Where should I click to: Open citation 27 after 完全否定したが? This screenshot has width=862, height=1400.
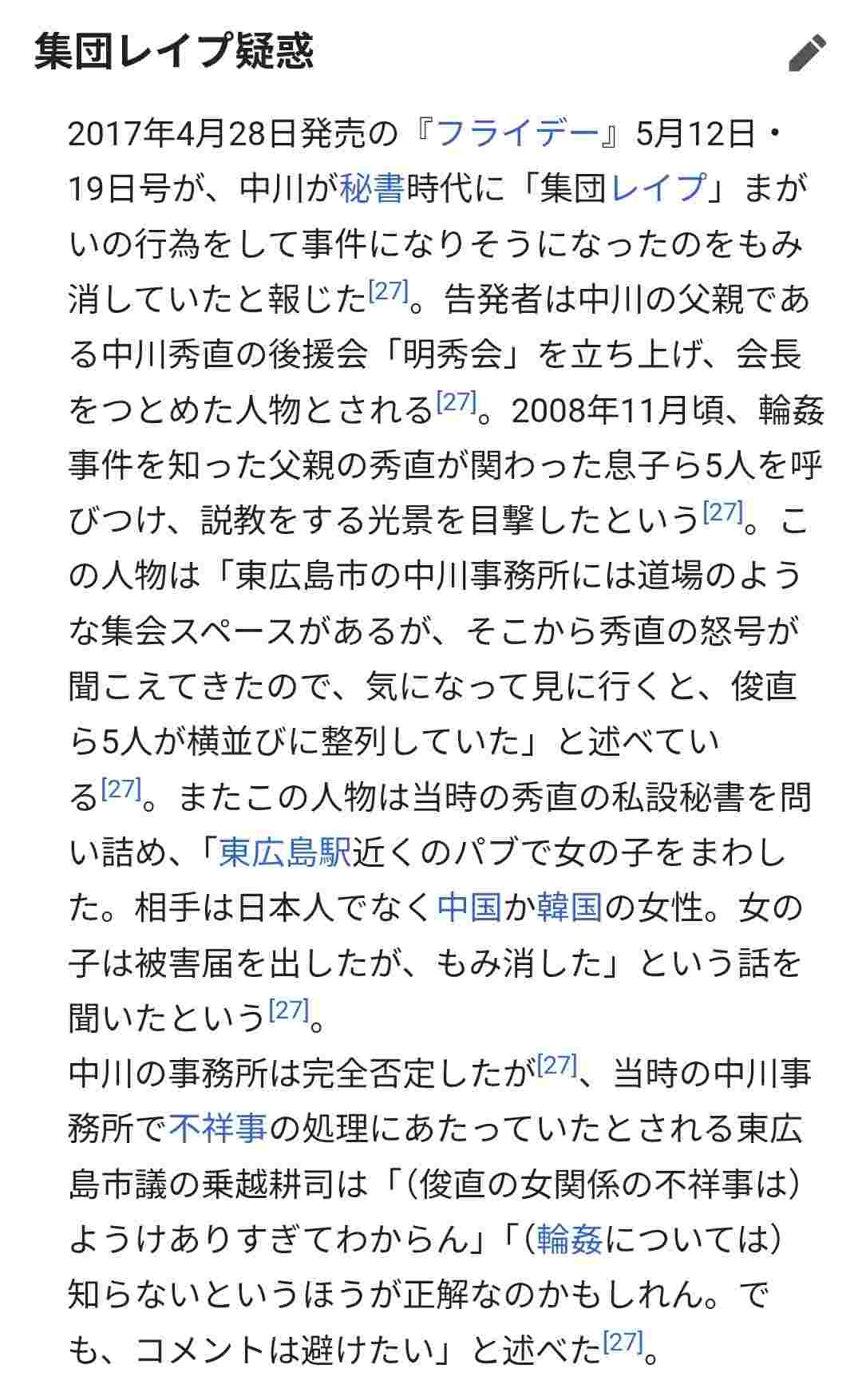[556, 1065]
